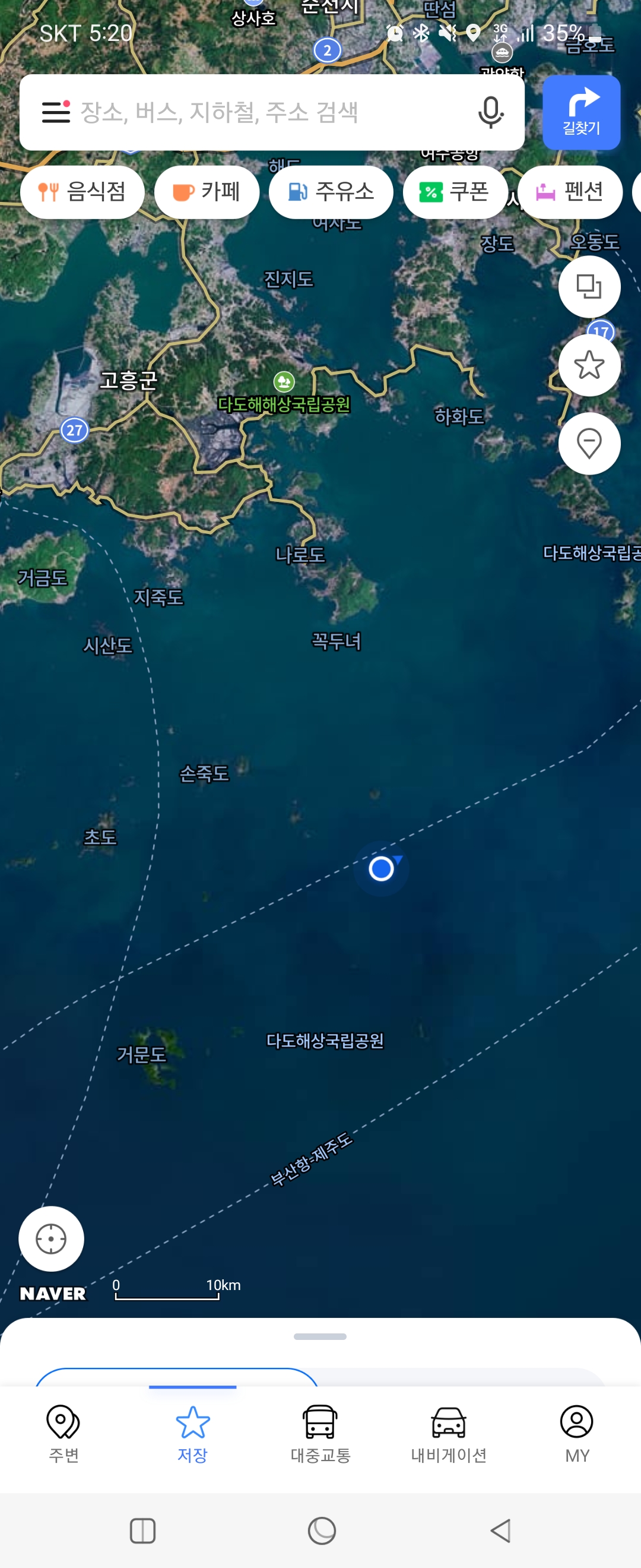The image size is (641, 1568).
Task: Center map on my current location
Action: click(x=51, y=1238)
